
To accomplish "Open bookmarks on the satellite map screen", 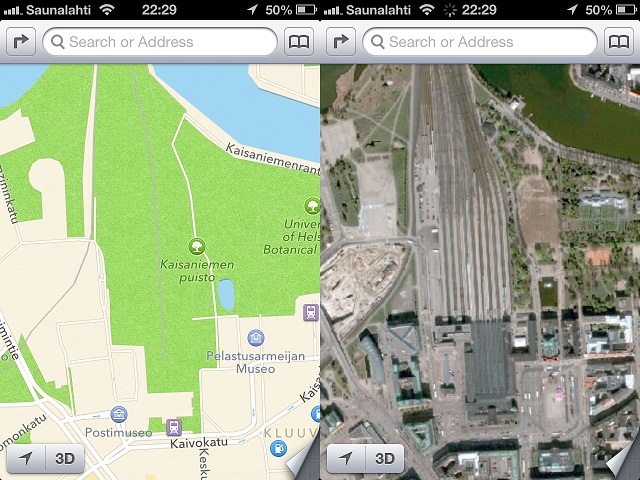I will 619,42.
